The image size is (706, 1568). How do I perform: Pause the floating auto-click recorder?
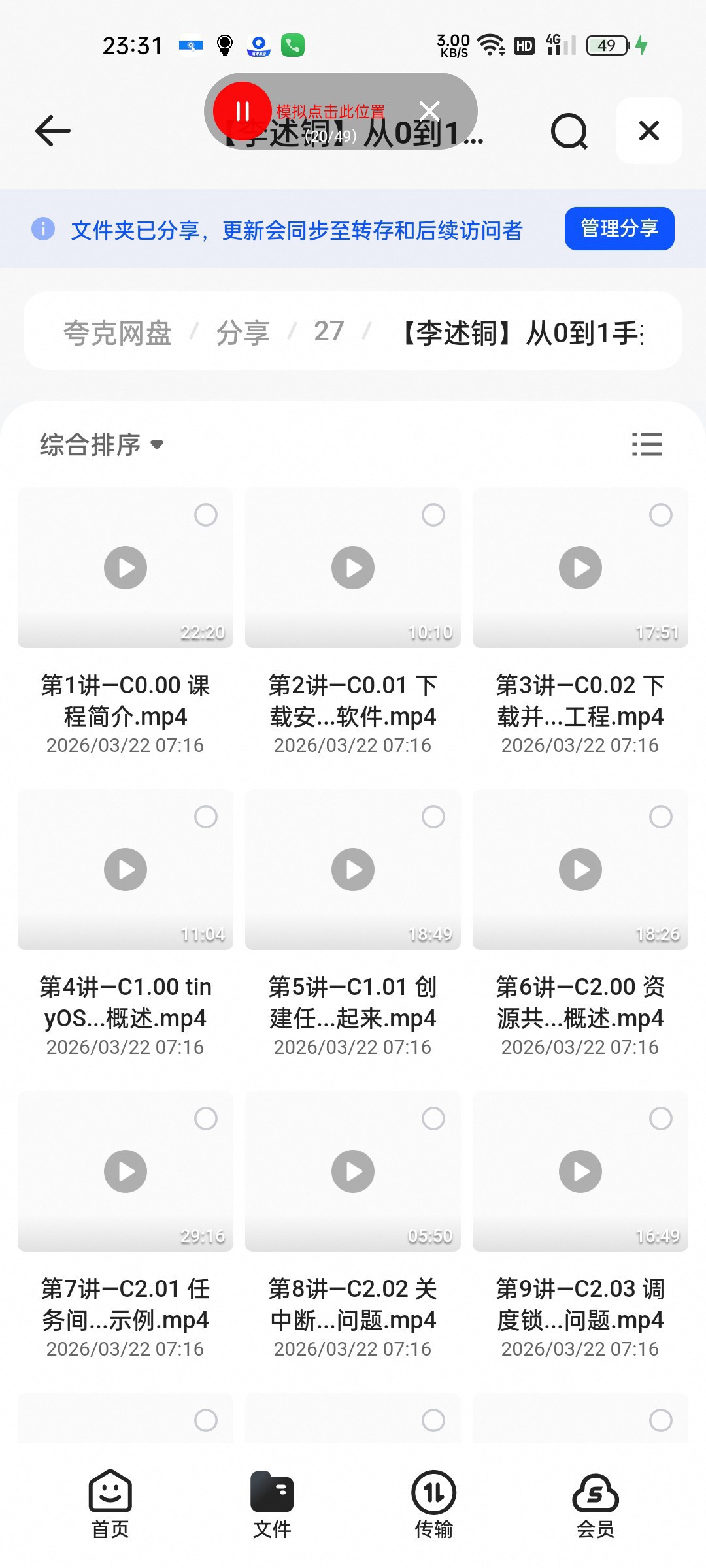click(x=243, y=111)
